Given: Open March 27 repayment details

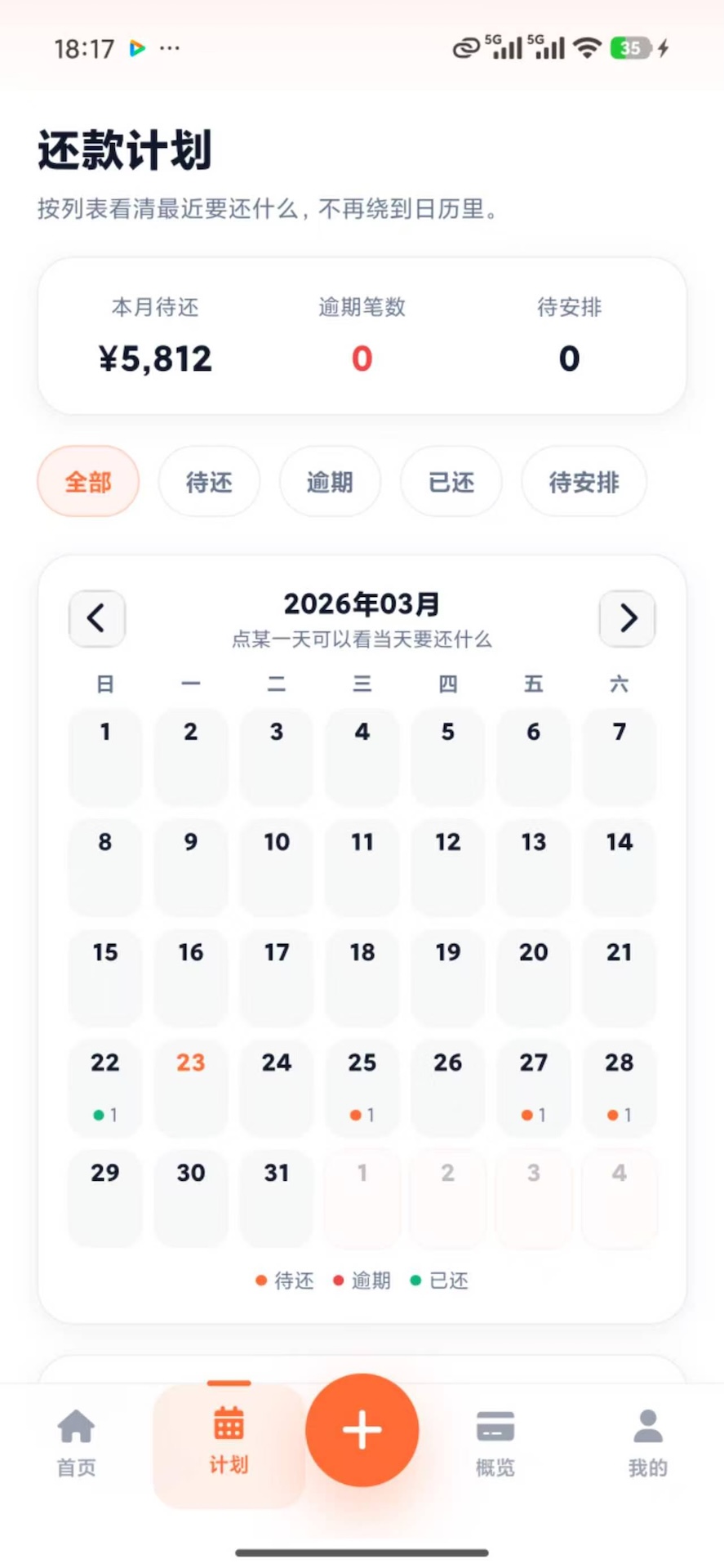Looking at the screenshot, I should pyautogui.click(x=534, y=1086).
